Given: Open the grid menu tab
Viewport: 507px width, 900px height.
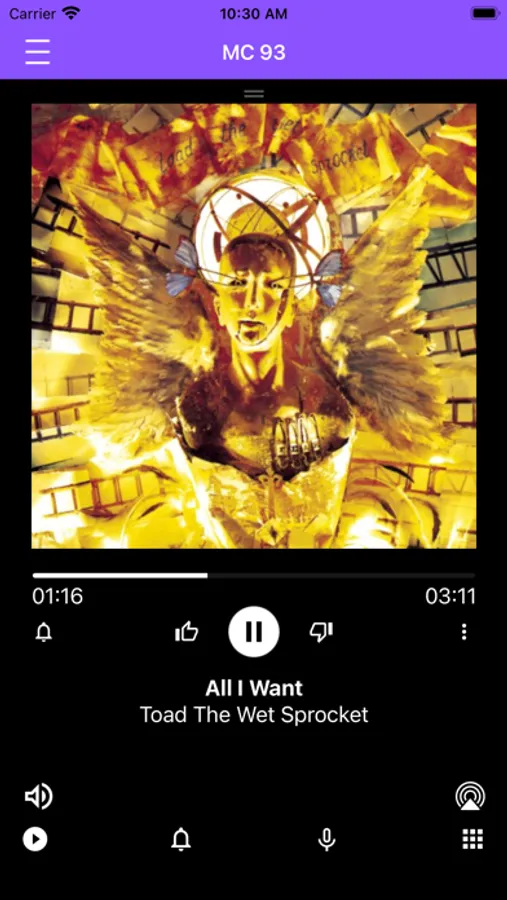Looking at the screenshot, I should [x=473, y=839].
